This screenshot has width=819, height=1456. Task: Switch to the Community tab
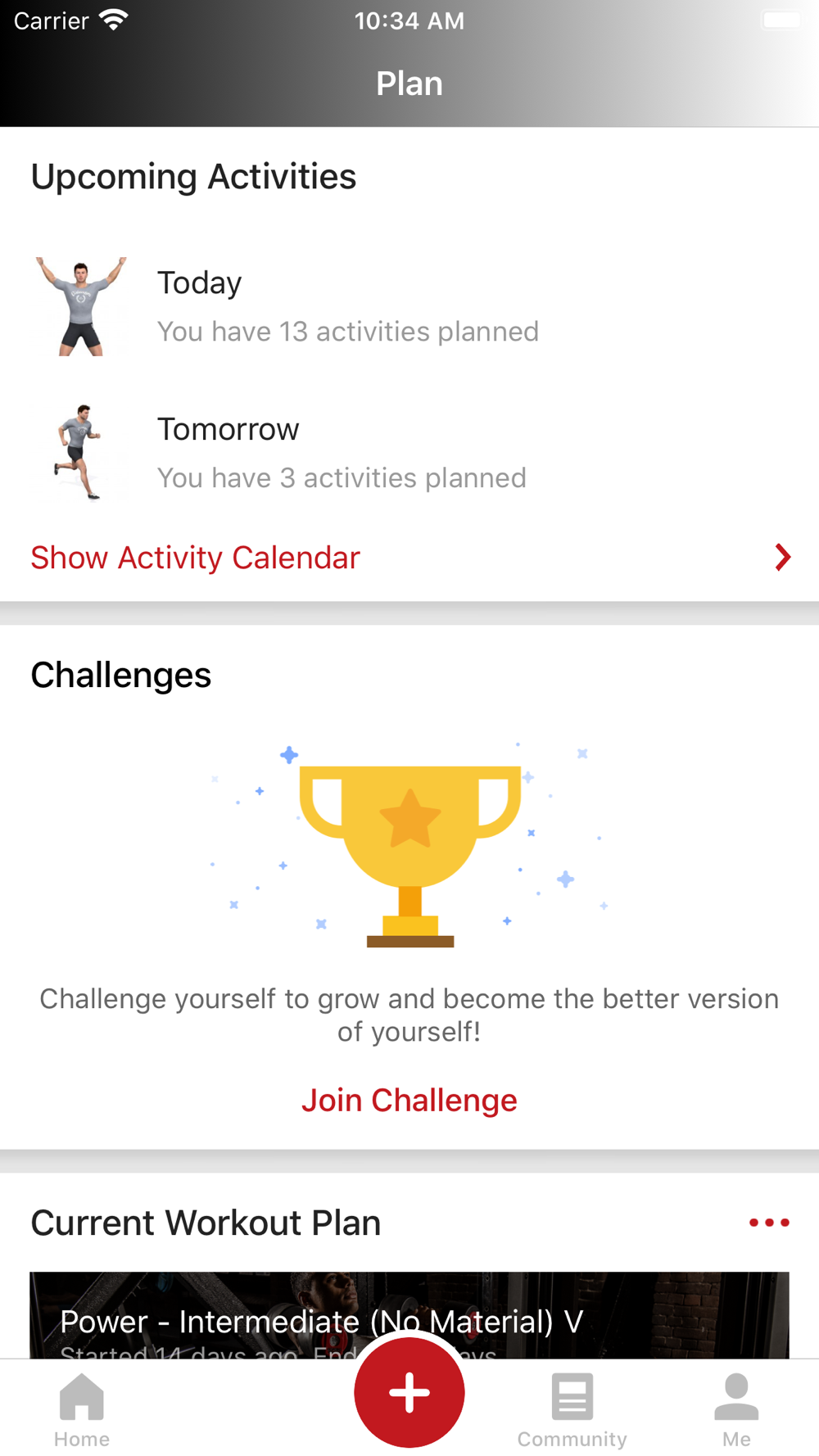click(x=572, y=1409)
